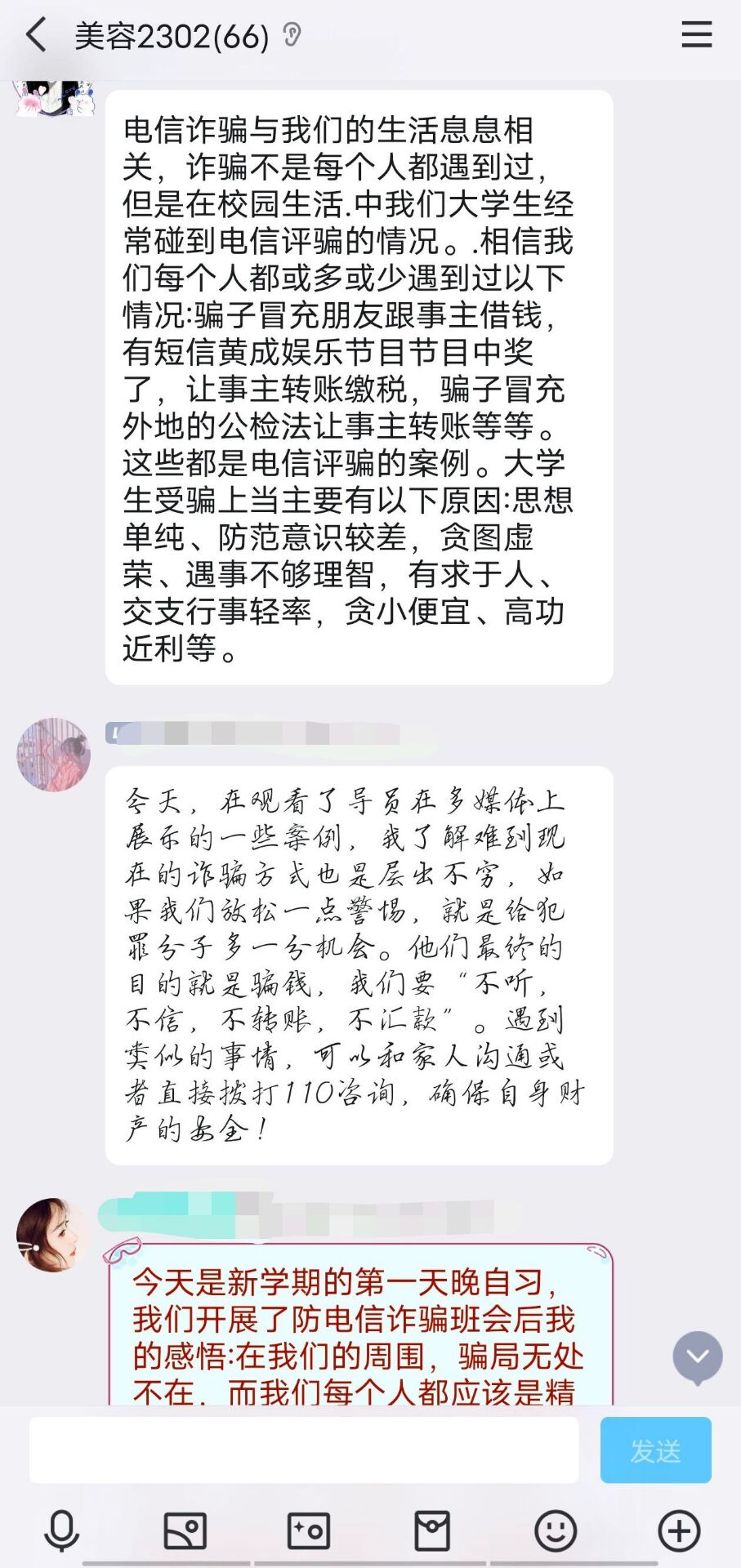The width and height of the screenshot is (741, 1568).
Task: Jump to the latest messages
Action: [697, 1356]
